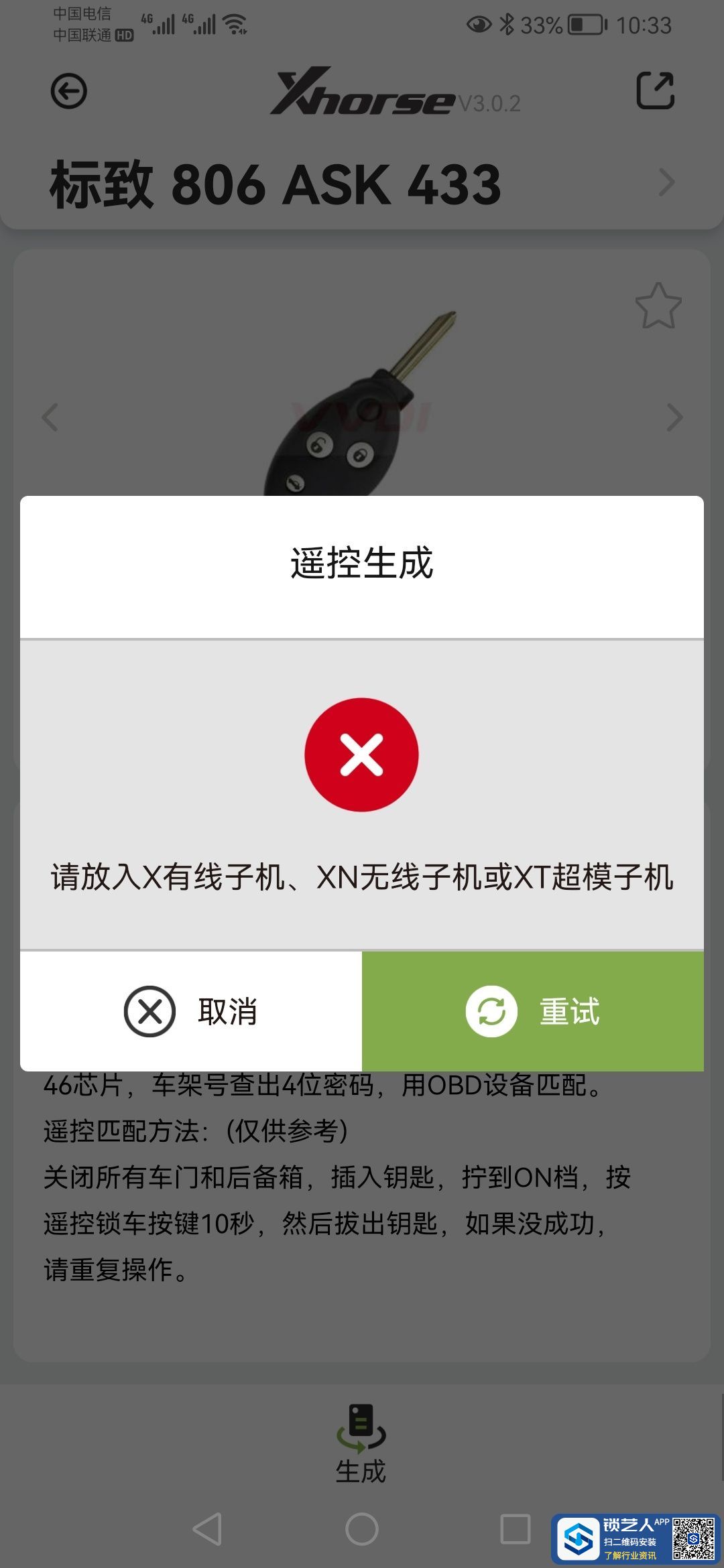The image size is (724, 1568).
Task: Favorite this remote with the star icon
Action: 658,306
